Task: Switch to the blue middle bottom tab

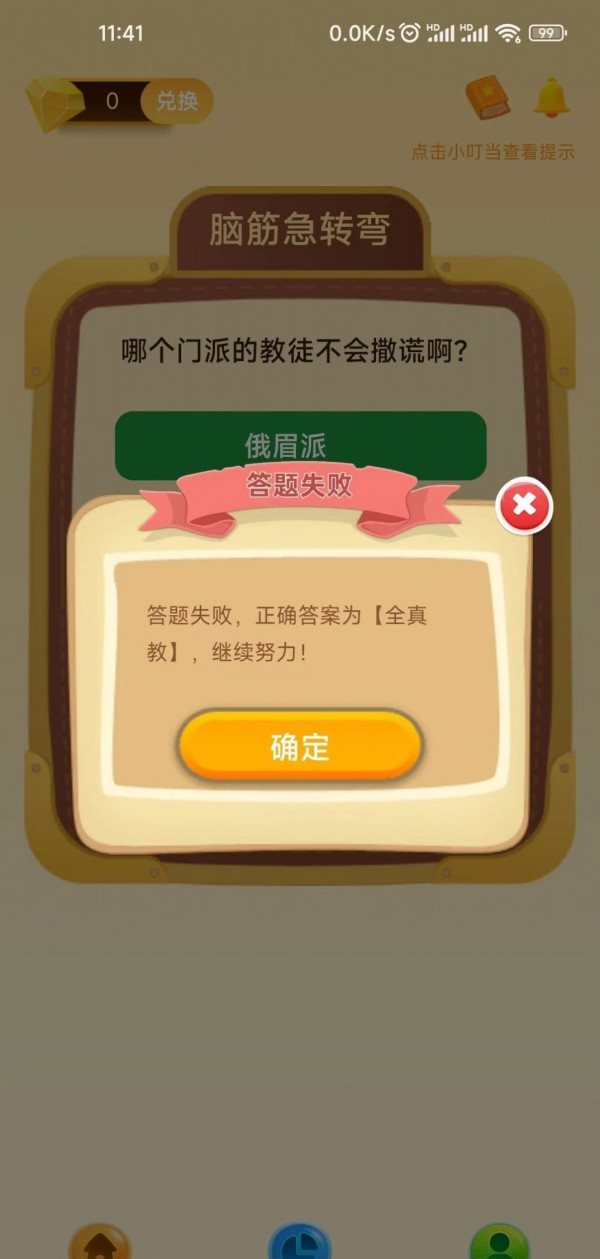Action: (300, 1243)
